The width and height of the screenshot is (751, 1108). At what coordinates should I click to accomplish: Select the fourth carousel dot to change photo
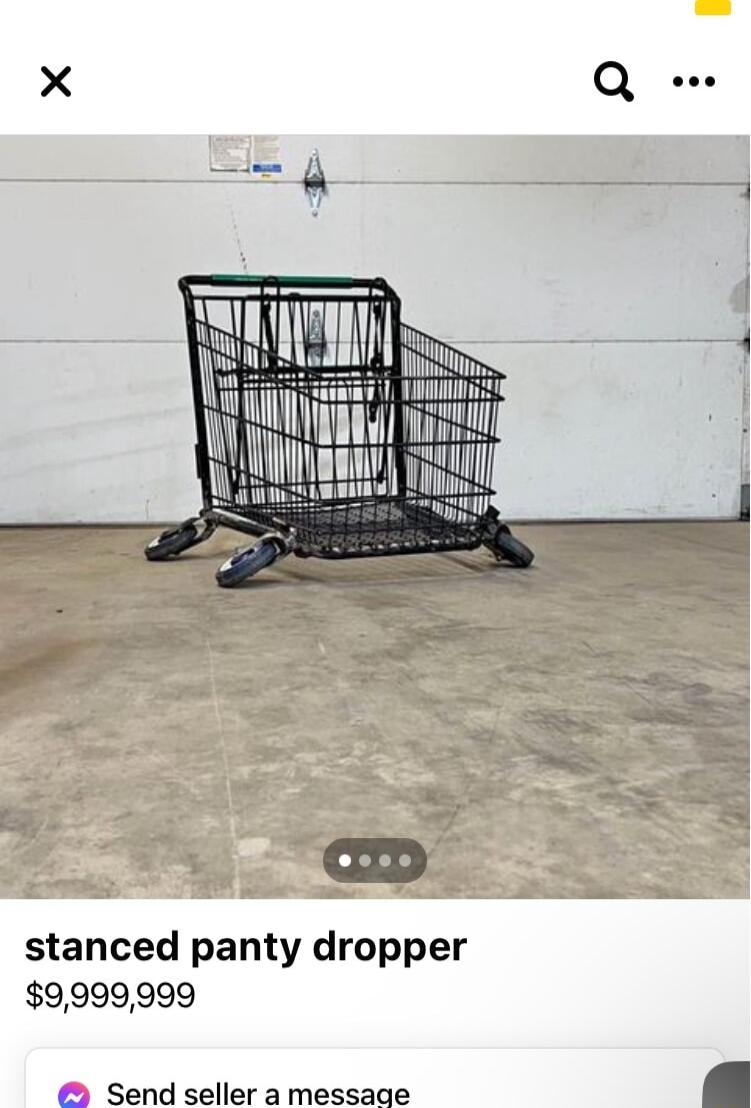pos(404,860)
